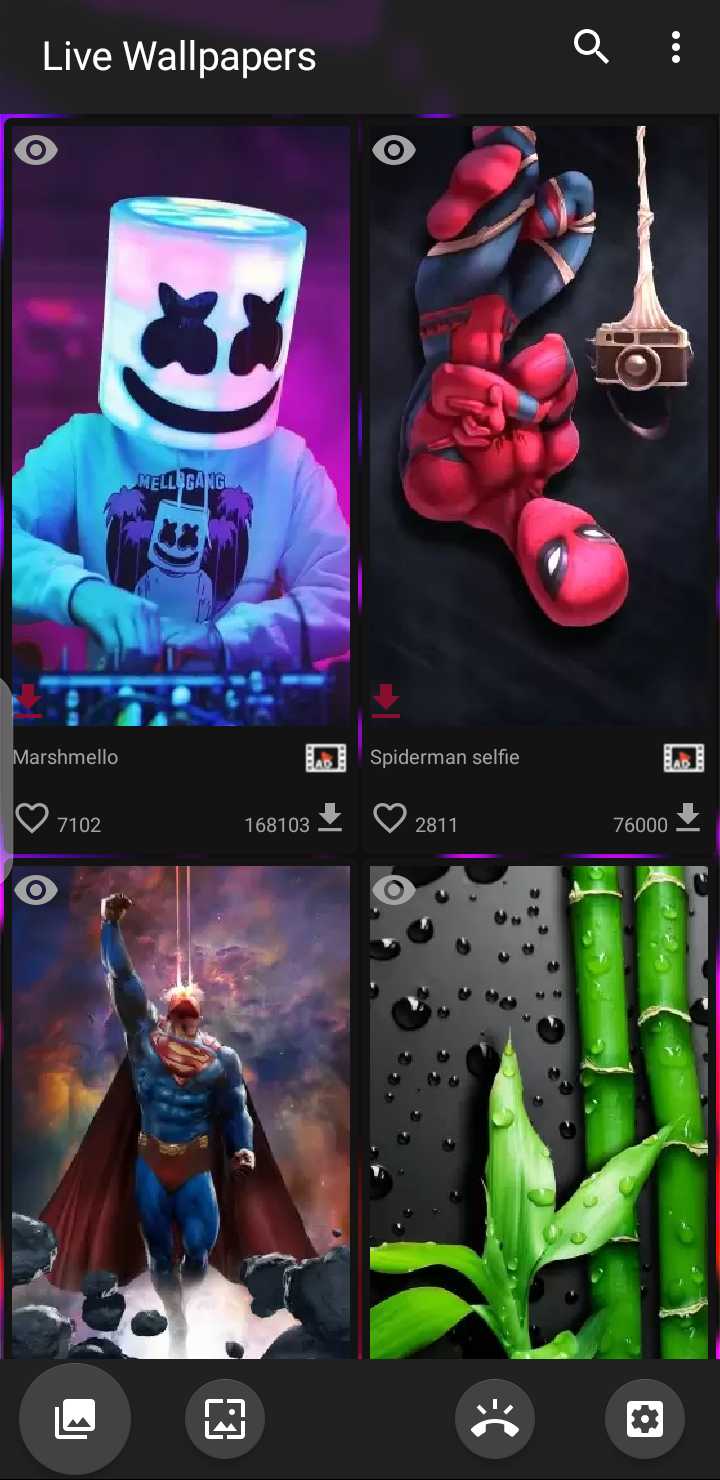This screenshot has width=720, height=1480.
Task: Preview Spiderman selfie using the eye icon
Action: click(x=394, y=151)
